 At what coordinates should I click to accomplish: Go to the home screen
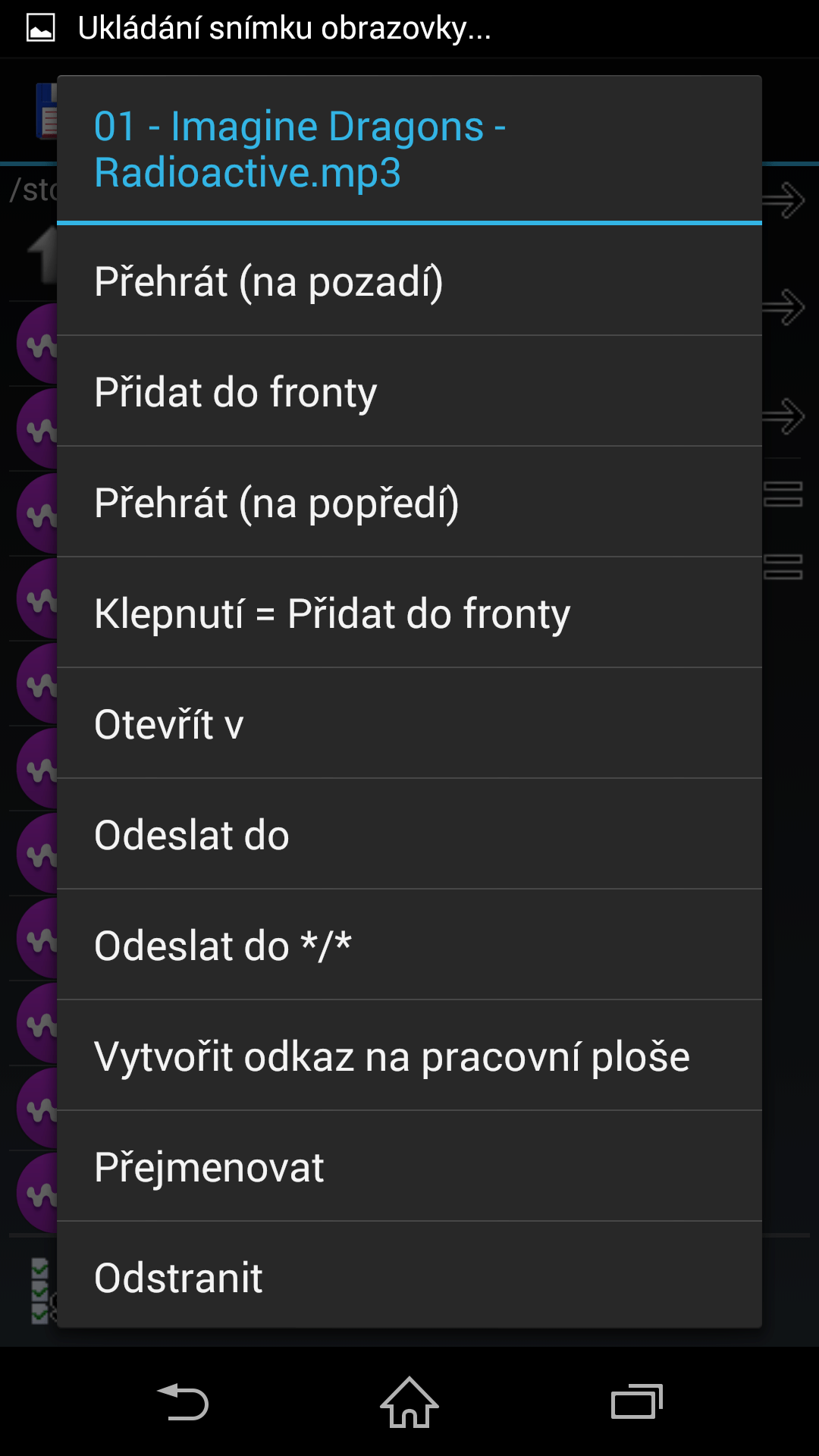[x=409, y=1401]
